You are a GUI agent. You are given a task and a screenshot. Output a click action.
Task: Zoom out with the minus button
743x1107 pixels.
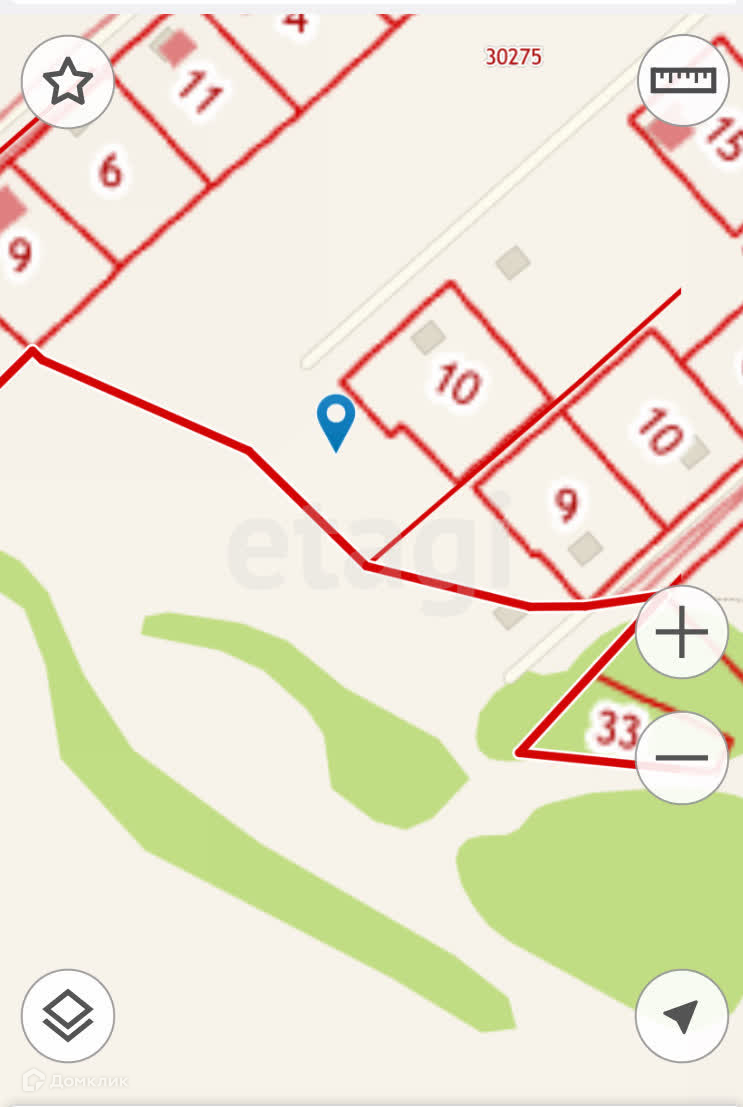pyautogui.click(x=682, y=758)
